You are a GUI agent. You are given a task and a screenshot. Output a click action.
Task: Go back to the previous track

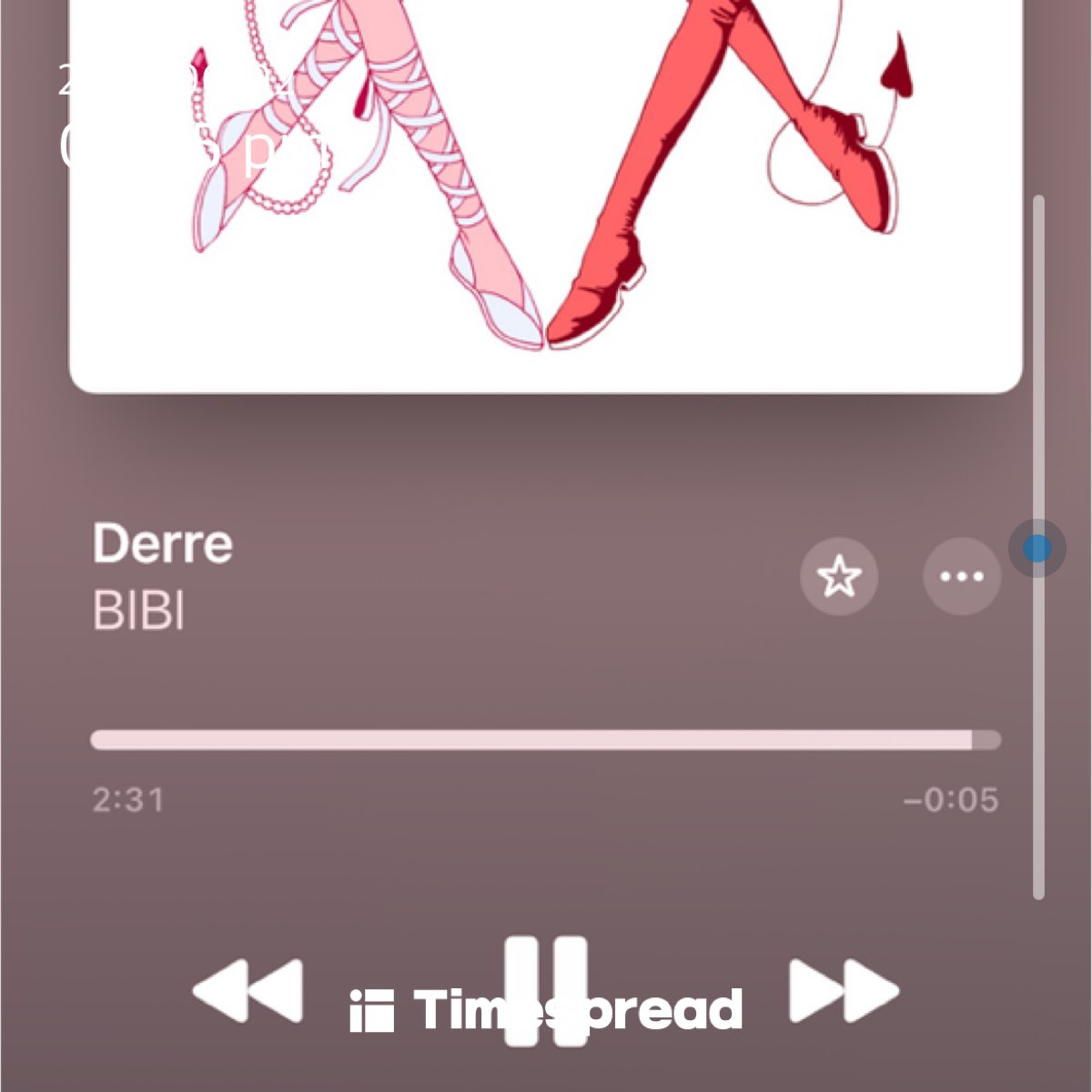(x=248, y=991)
